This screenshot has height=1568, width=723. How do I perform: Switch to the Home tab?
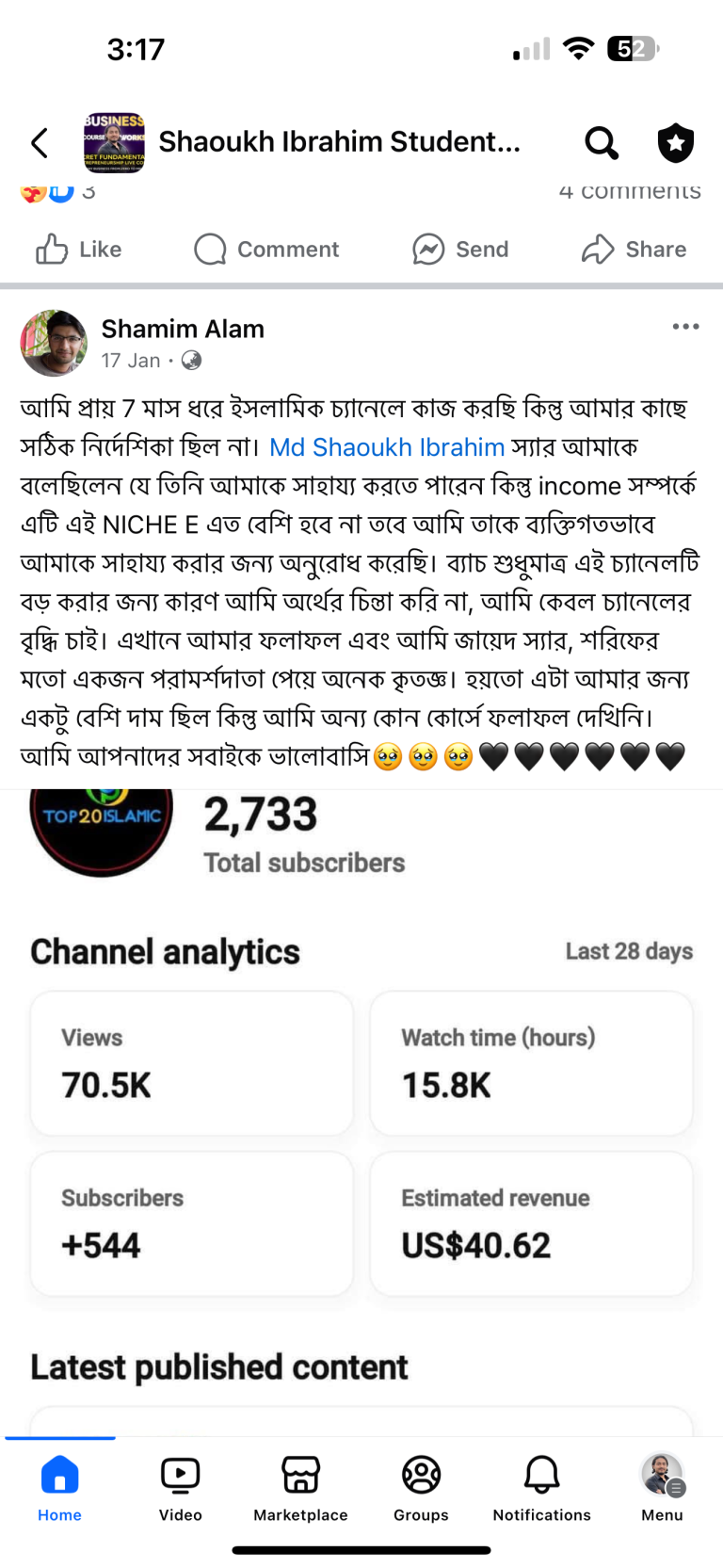coord(59,1487)
